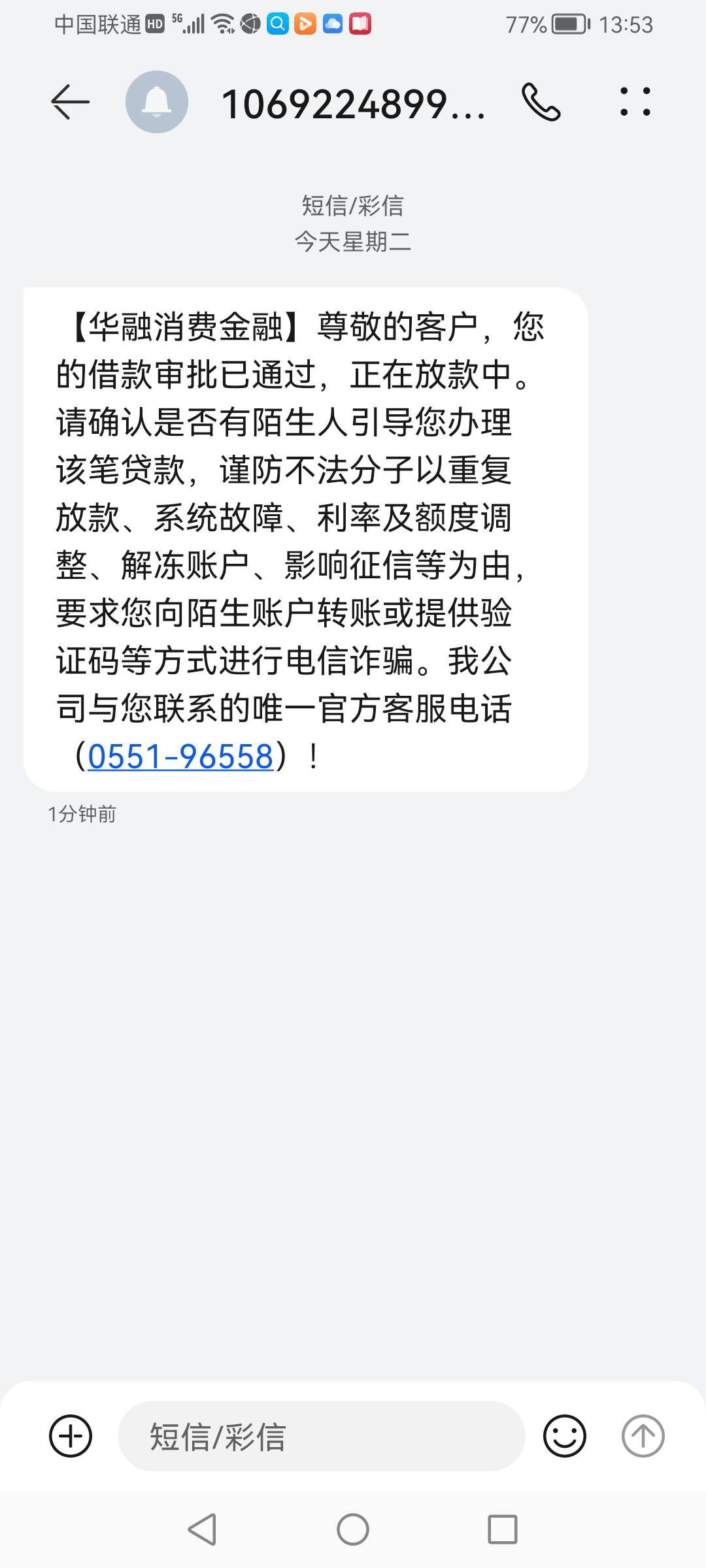Image resolution: width=706 pixels, height=1568 pixels.
Task: Open the emoji picker
Action: coord(565,1436)
